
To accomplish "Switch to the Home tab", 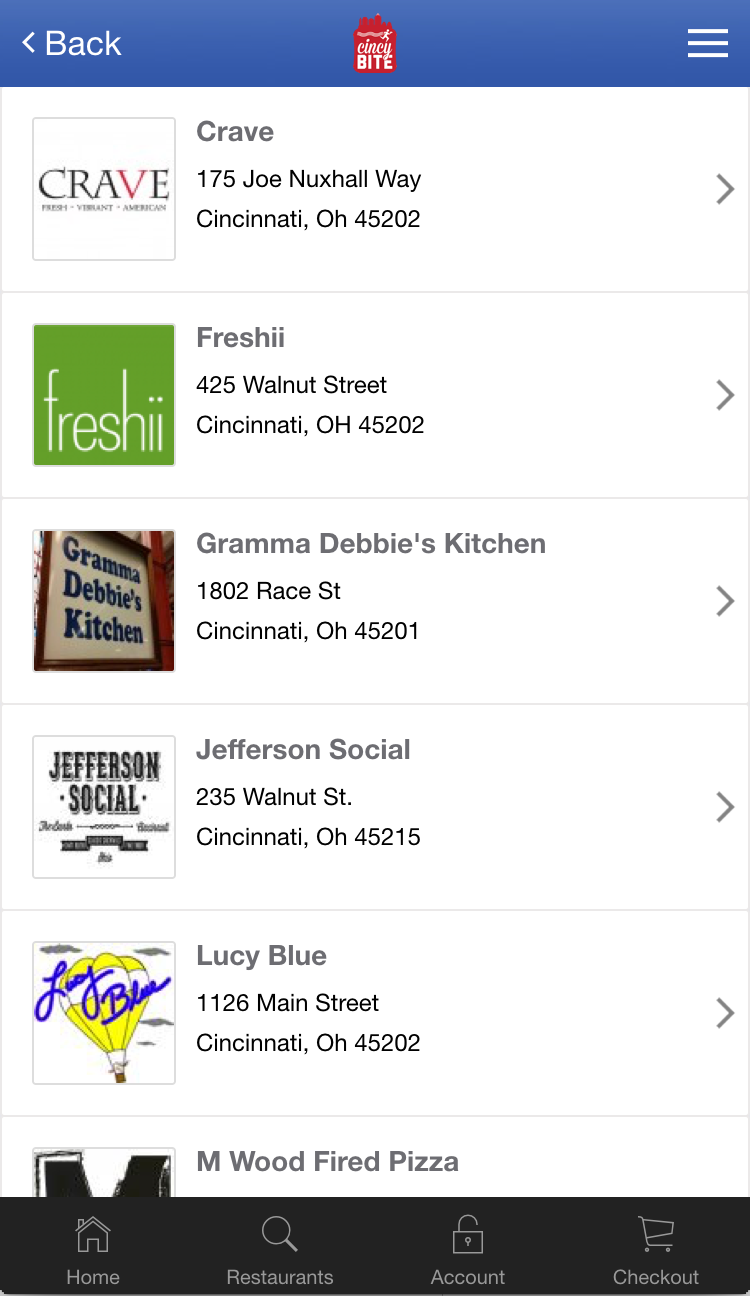I will 93,1250.
